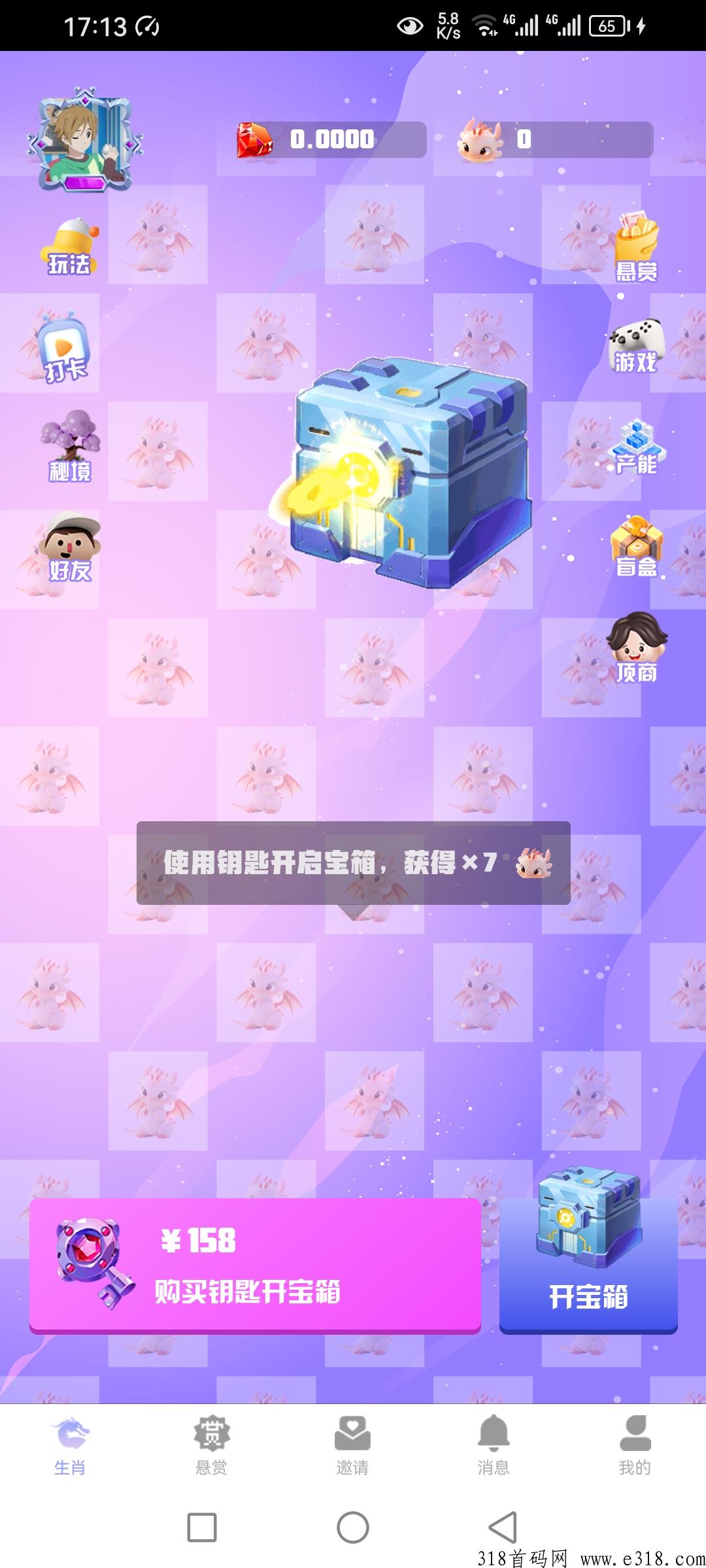Open the 好友 friends icon

pyautogui.click(x=70, y=547)
